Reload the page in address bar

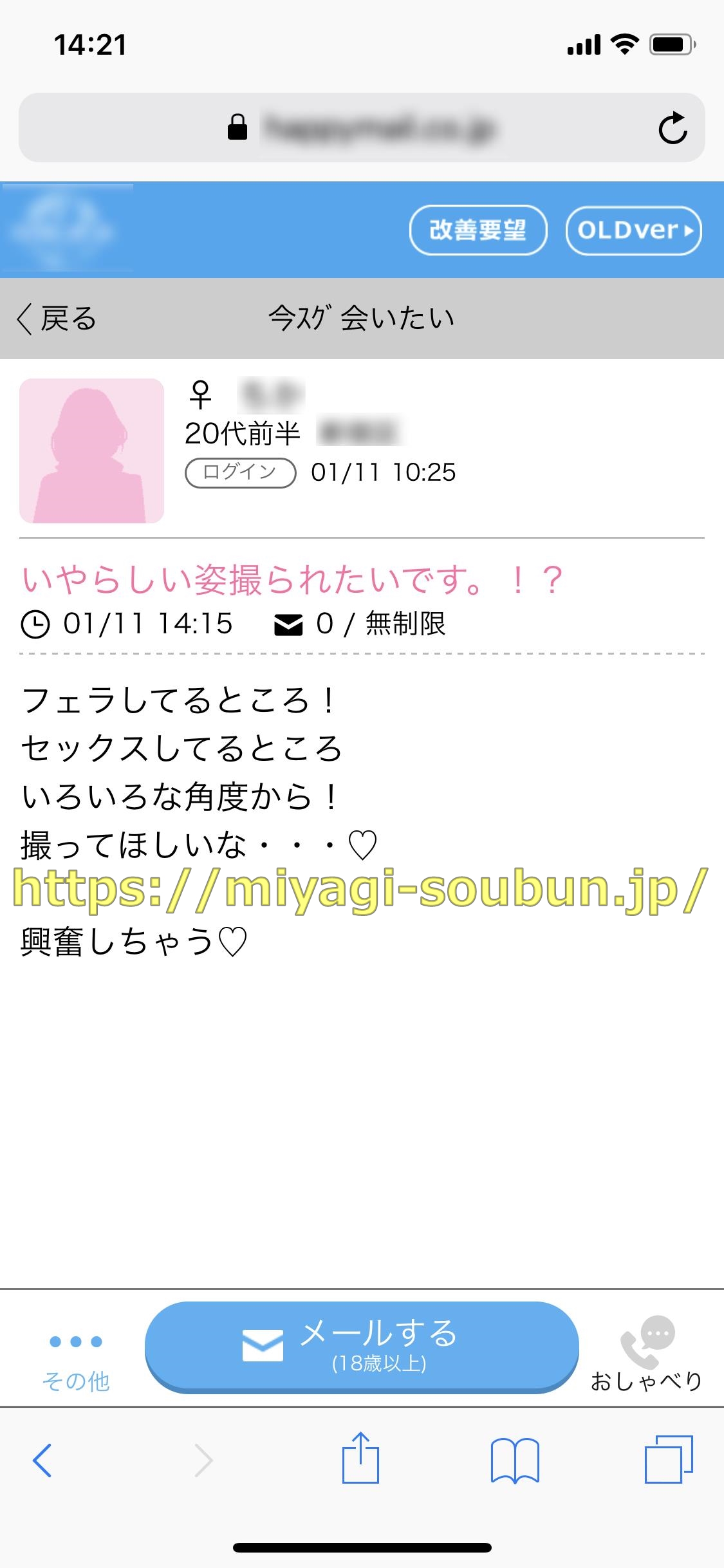[673, 128]
